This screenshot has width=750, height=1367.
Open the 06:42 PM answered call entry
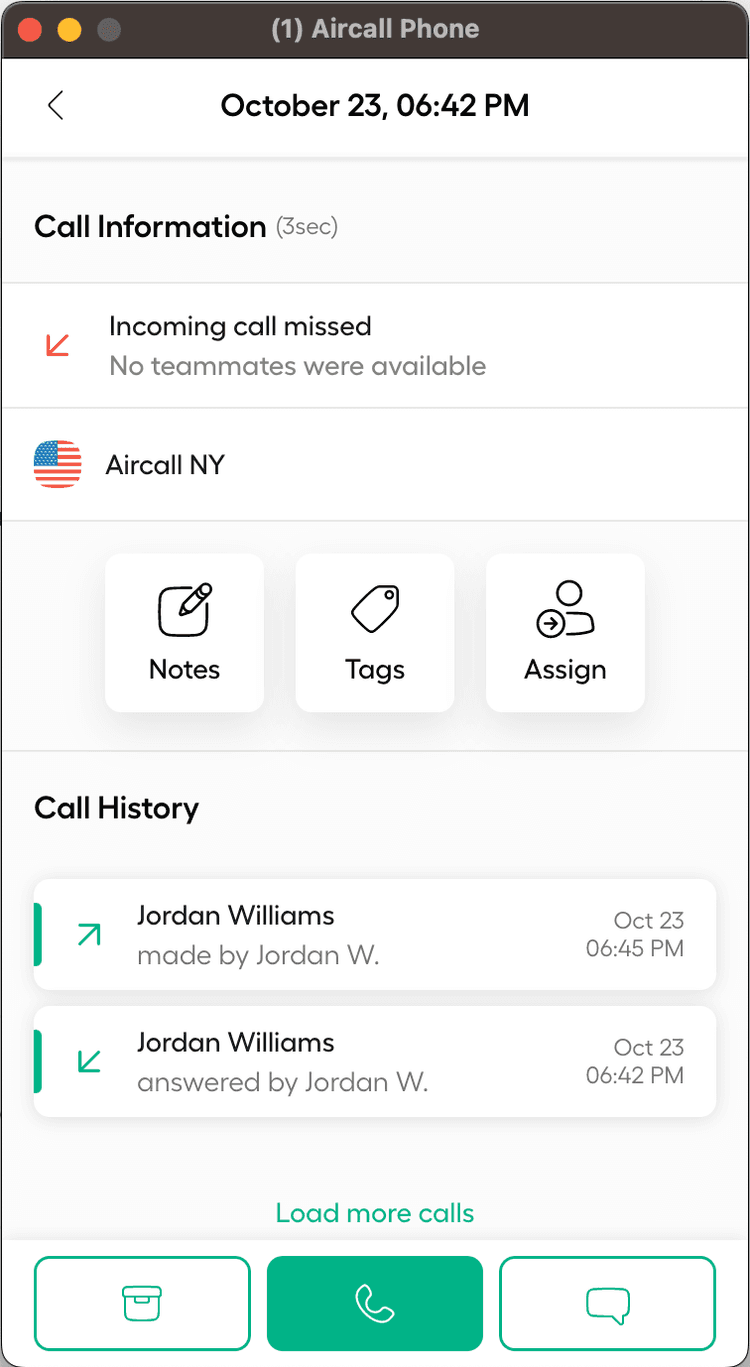point(375,1061)
